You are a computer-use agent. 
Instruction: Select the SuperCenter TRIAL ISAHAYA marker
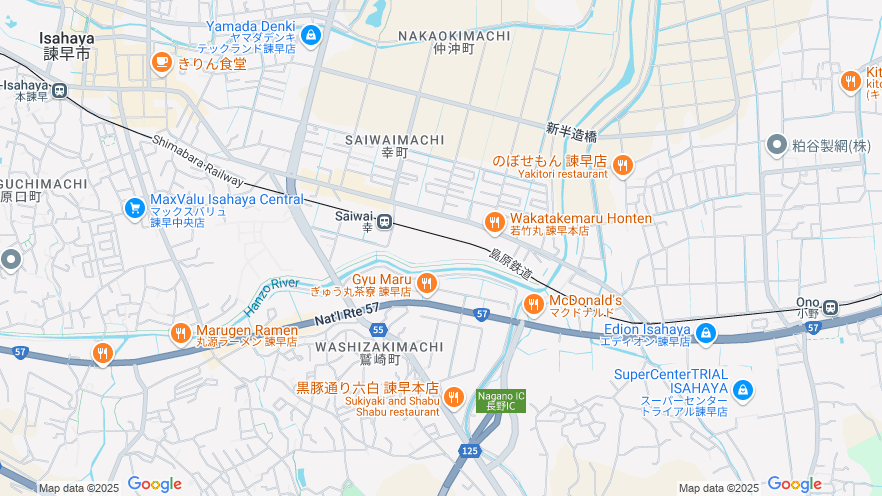pos(744,389)
